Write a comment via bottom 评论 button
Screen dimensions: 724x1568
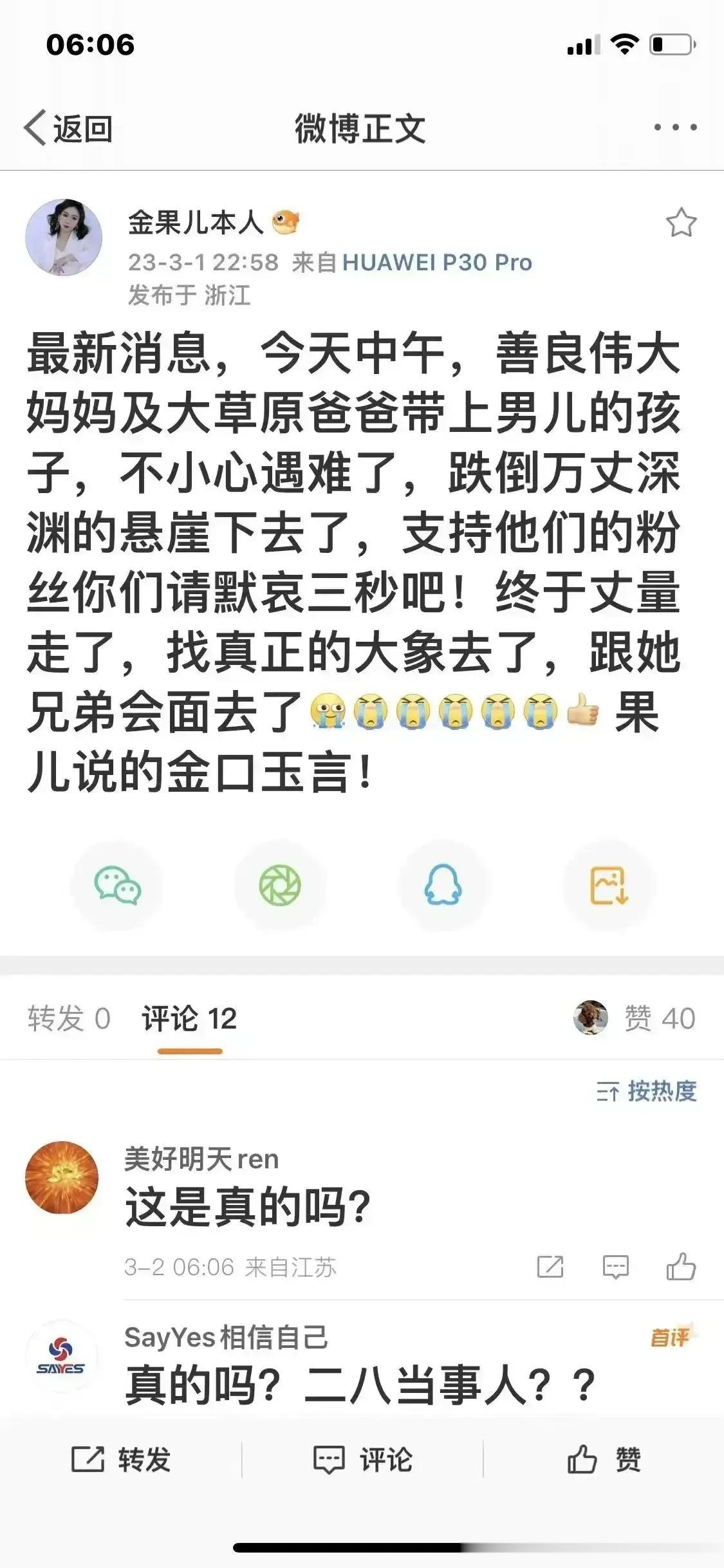362,1460
